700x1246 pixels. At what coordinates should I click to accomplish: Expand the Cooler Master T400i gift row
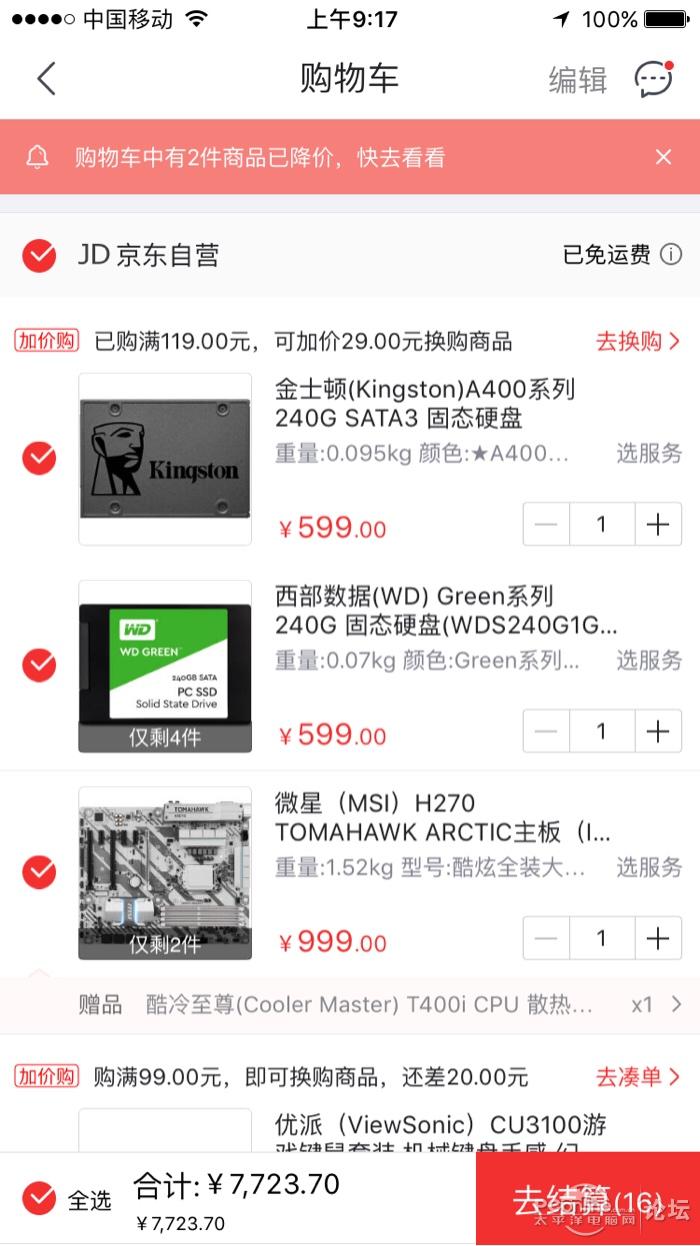676,1004
